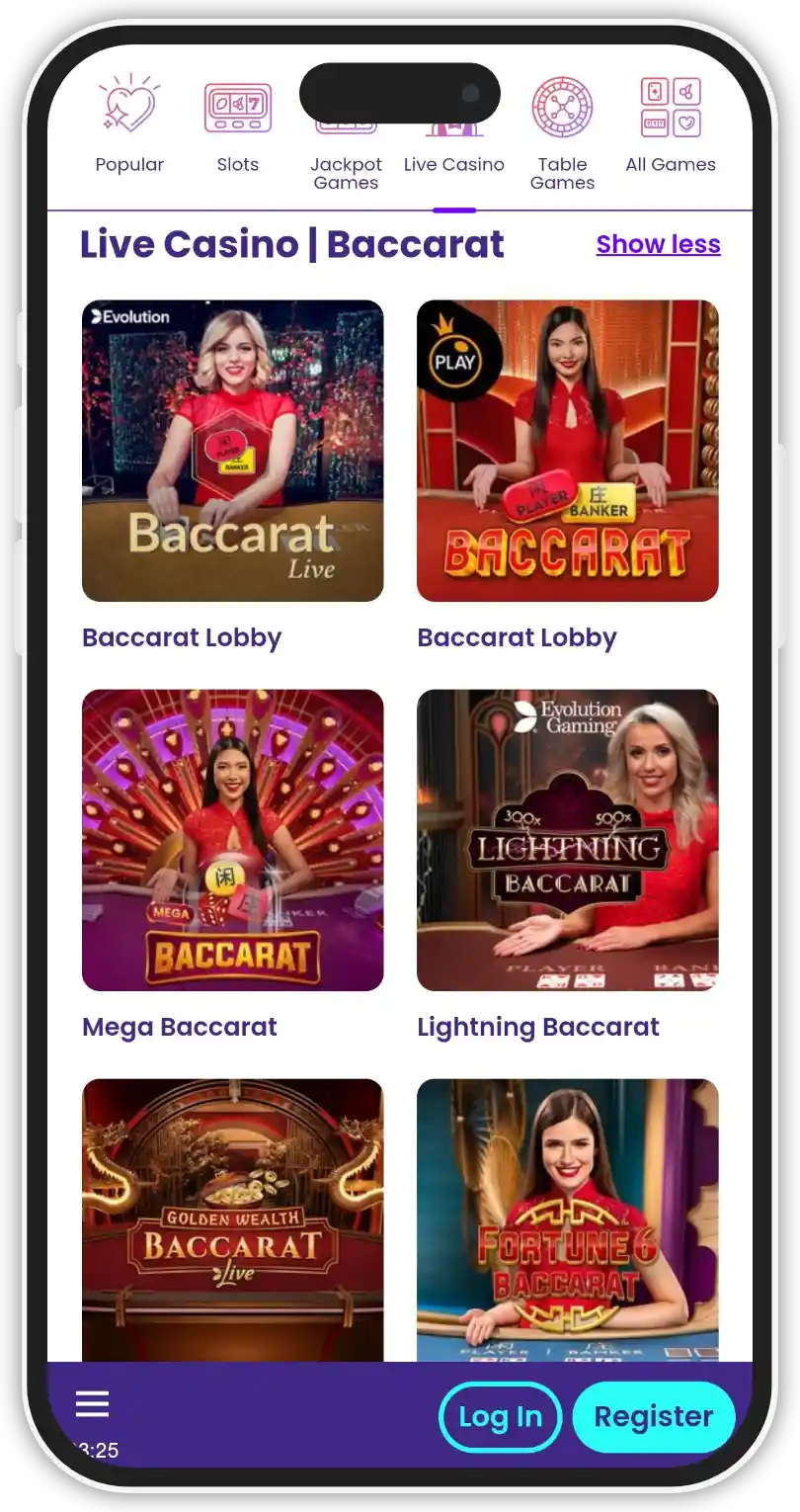Tap the Show less link

[x=658, y=244]
